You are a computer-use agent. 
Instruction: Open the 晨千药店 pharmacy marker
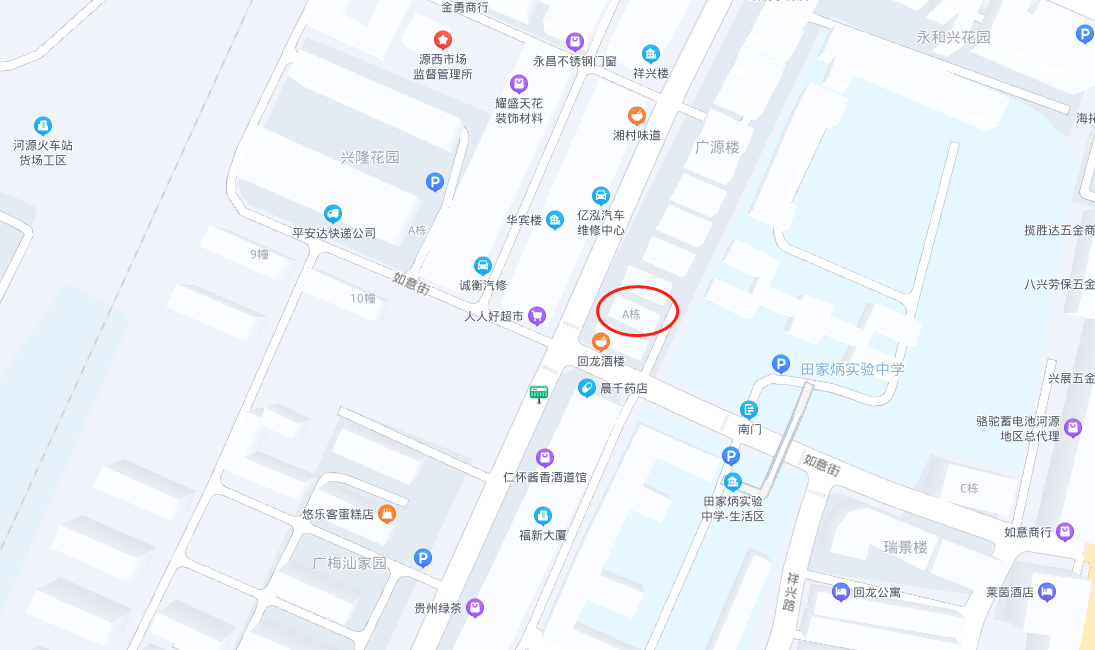point(587,388)
